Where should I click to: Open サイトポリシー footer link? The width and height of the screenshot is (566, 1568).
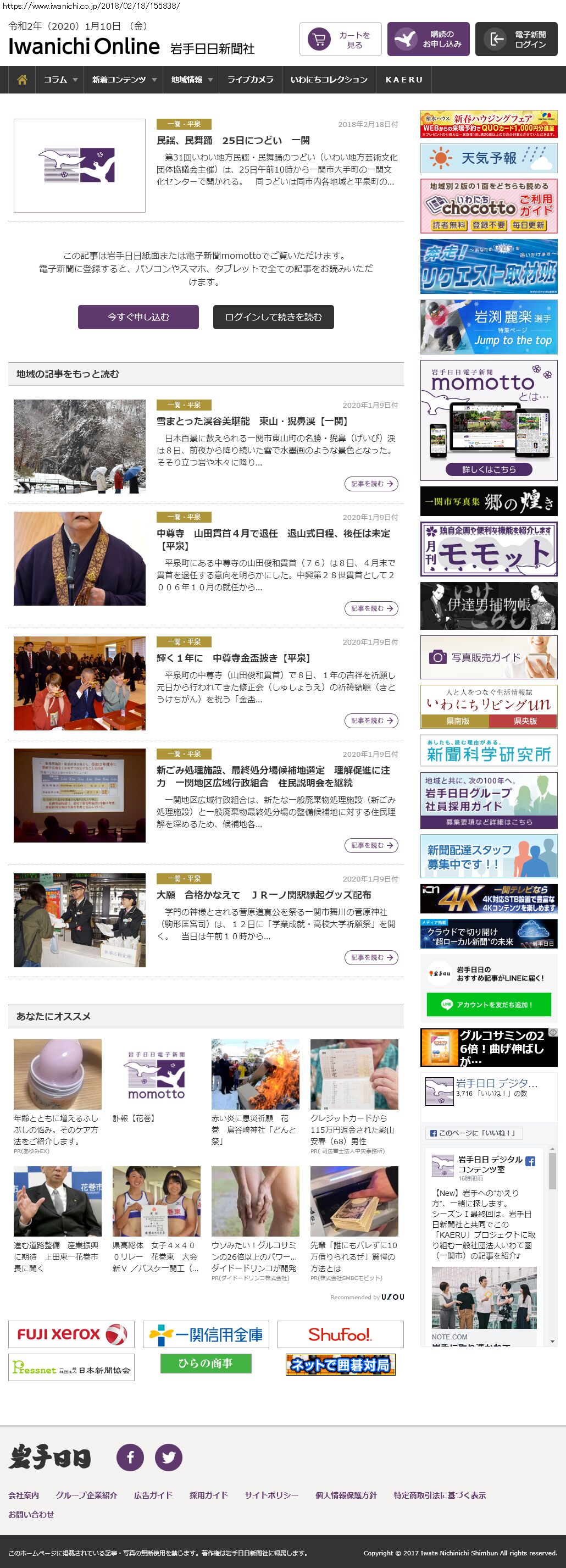coord(271,1495)
